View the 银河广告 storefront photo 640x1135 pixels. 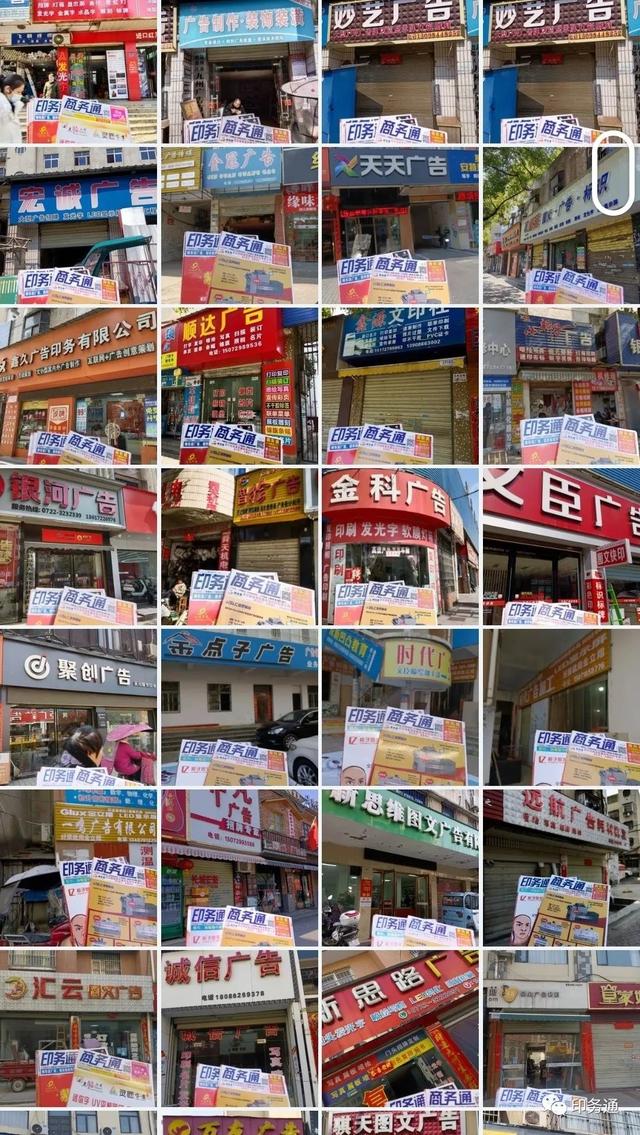[x=78, y=546]
